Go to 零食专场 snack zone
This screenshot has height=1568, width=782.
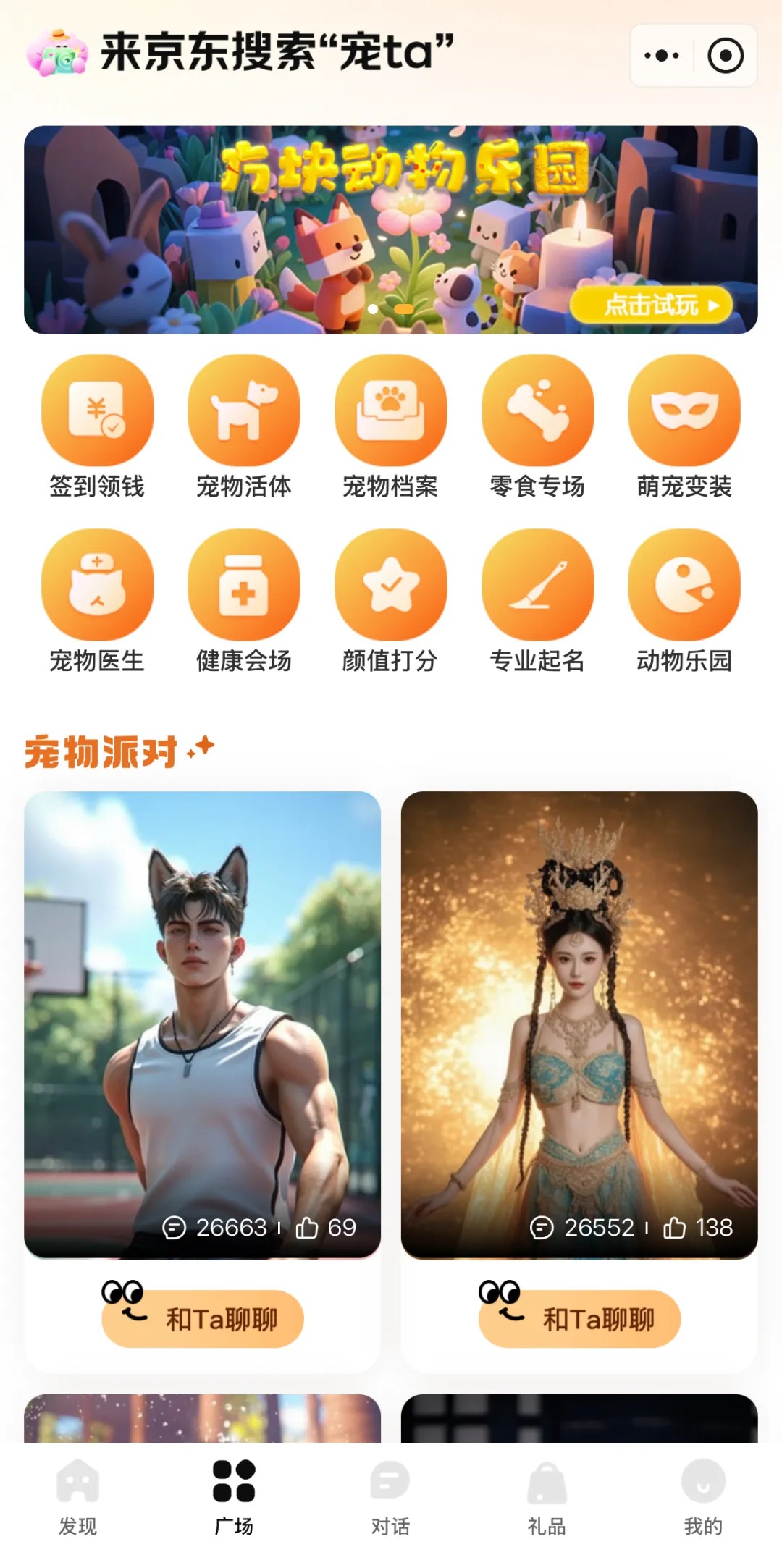pyautogui.click(x=537, y=410)
